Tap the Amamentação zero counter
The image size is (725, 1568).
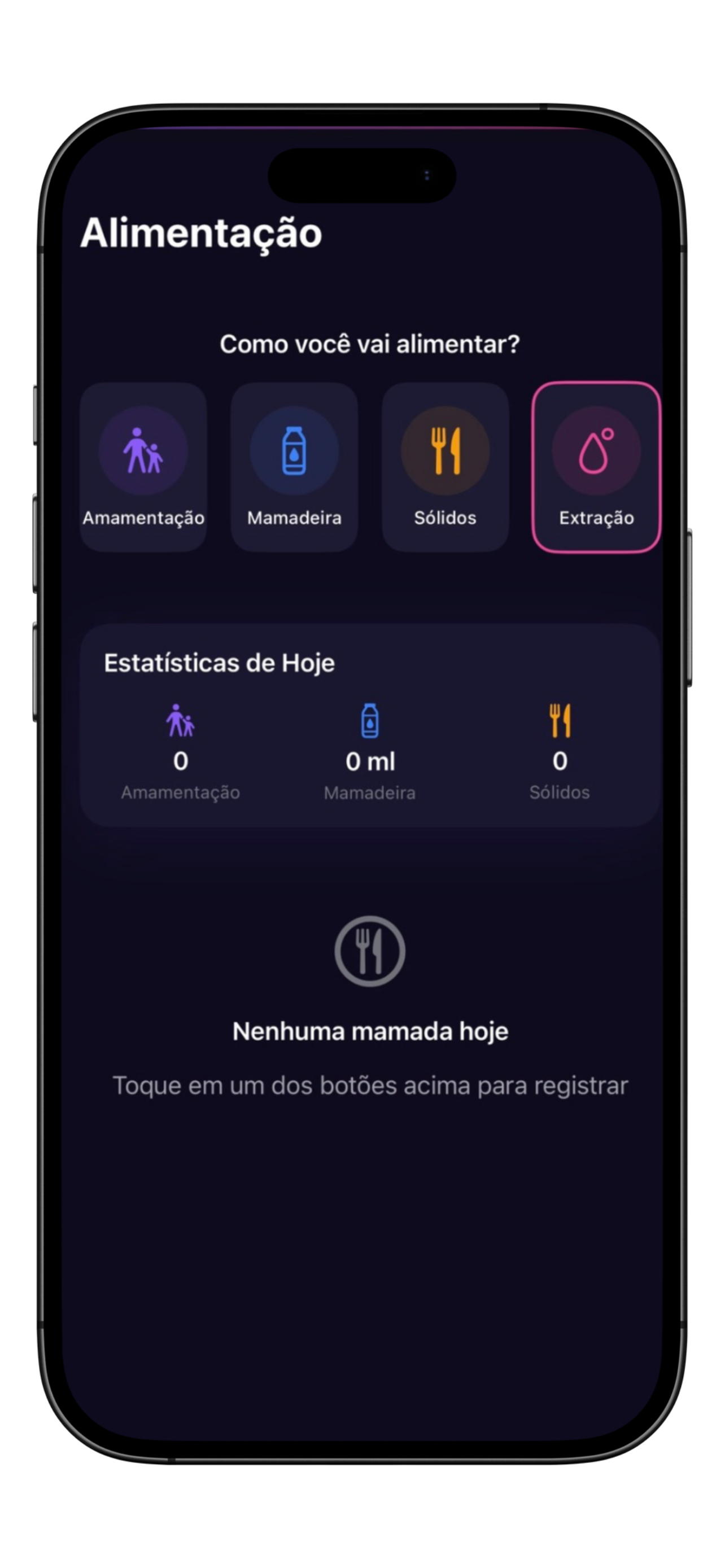pos(180,760)
